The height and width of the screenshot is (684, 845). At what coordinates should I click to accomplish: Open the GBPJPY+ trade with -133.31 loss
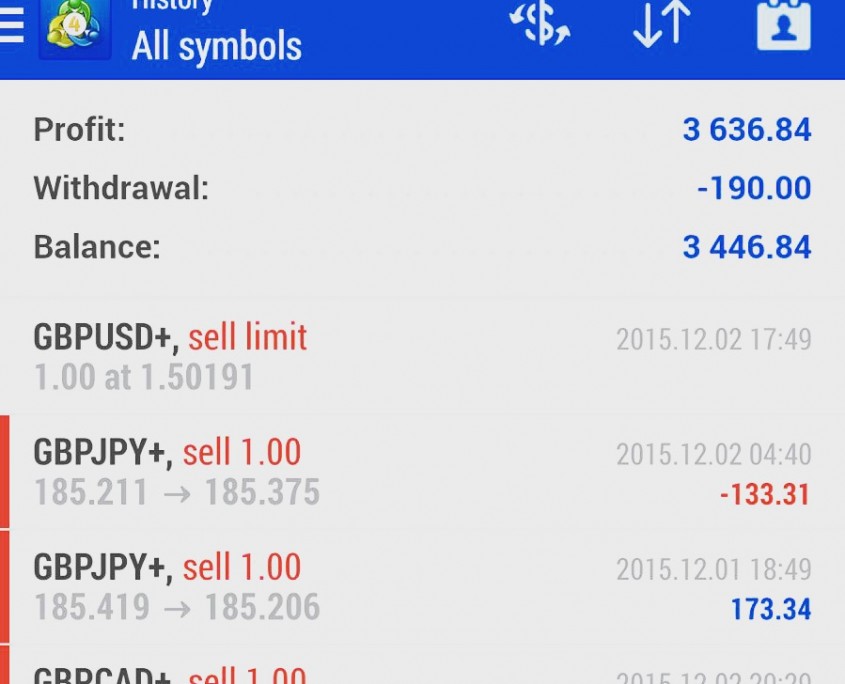[x=422, y=472]
